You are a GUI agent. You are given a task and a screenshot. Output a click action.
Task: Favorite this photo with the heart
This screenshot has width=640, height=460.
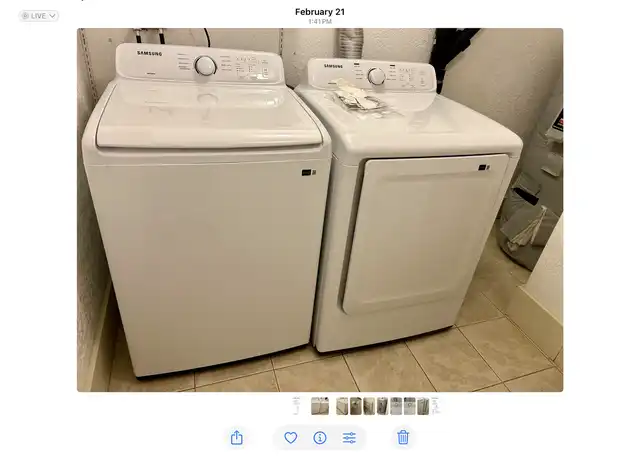tap(291, 437)
